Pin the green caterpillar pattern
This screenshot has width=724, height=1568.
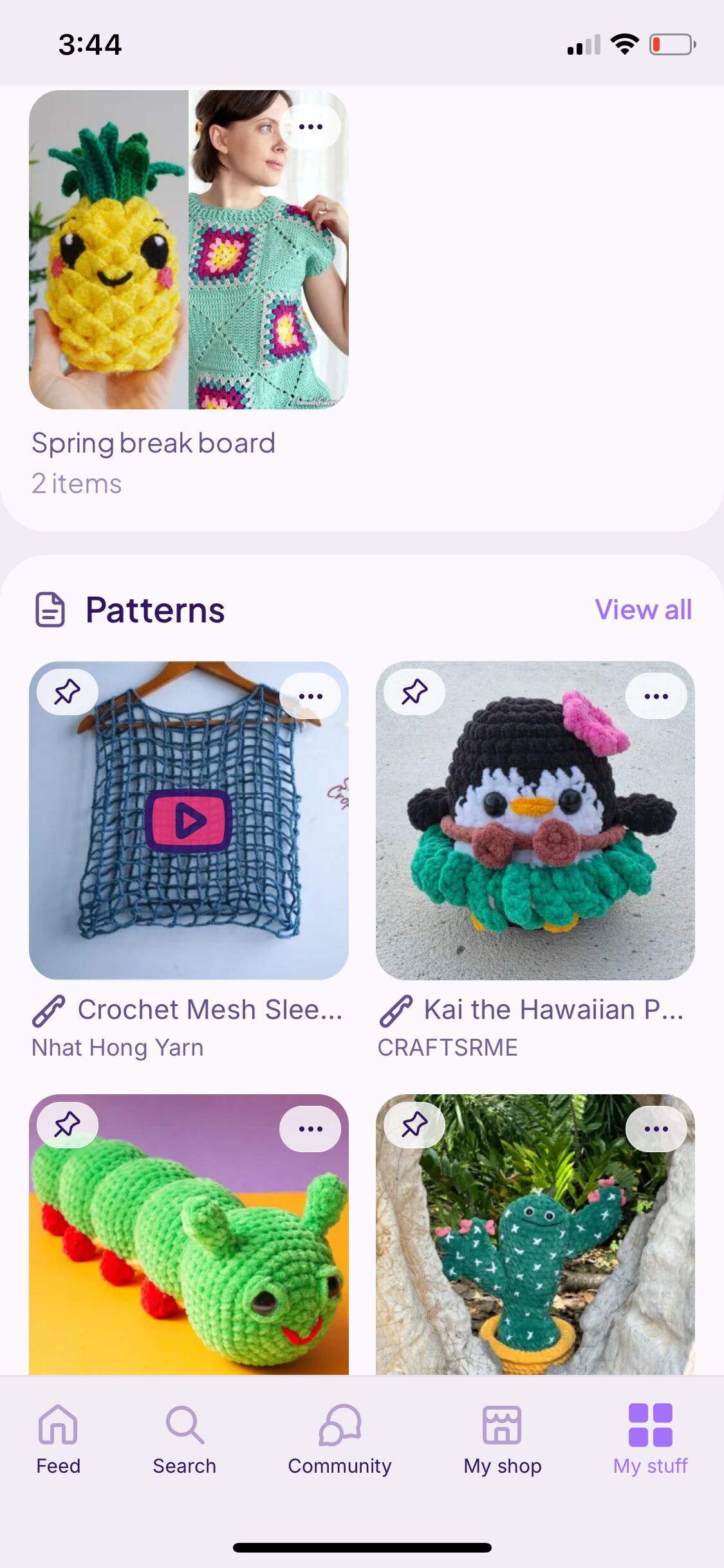tap(68, 1125)
